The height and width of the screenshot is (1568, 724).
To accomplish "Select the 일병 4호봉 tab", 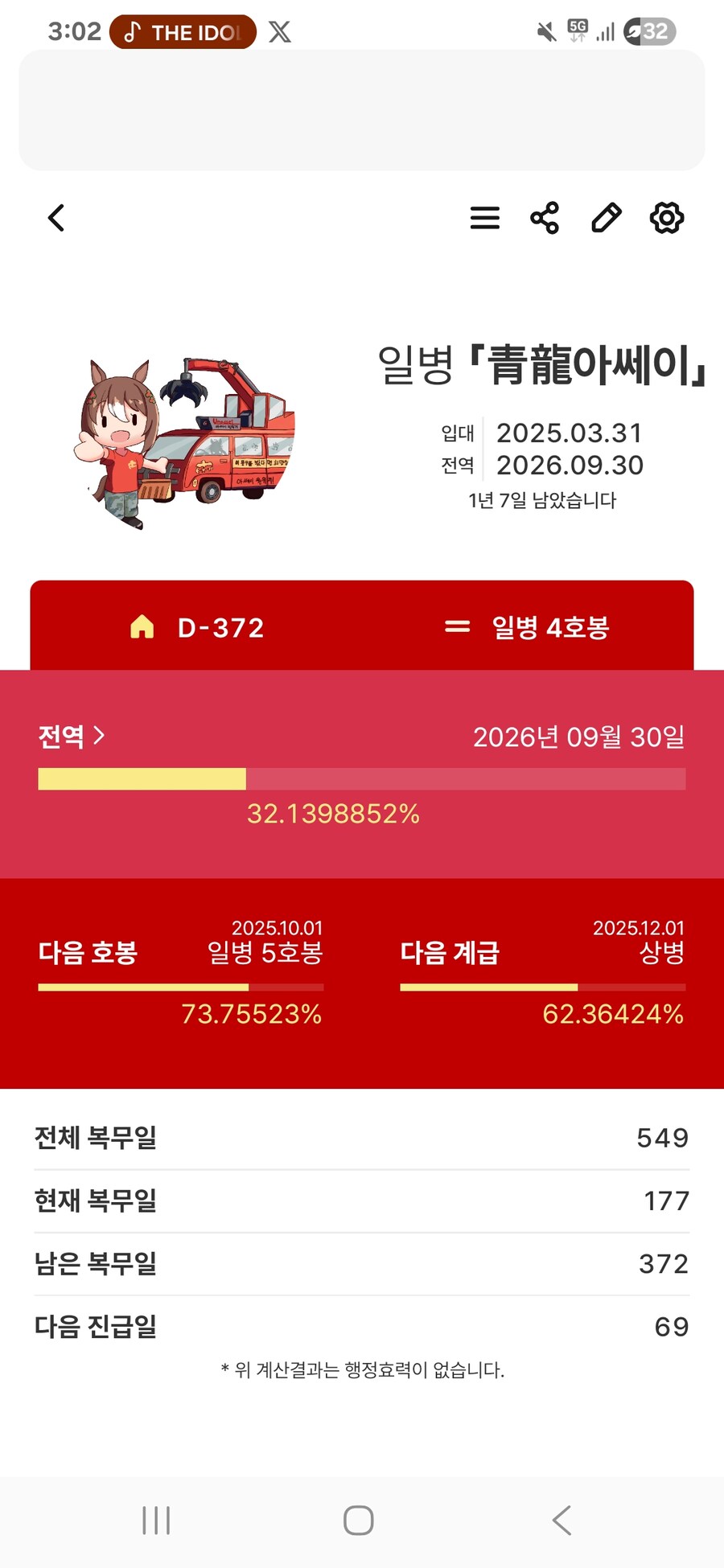I will click(x=528, y=627).
